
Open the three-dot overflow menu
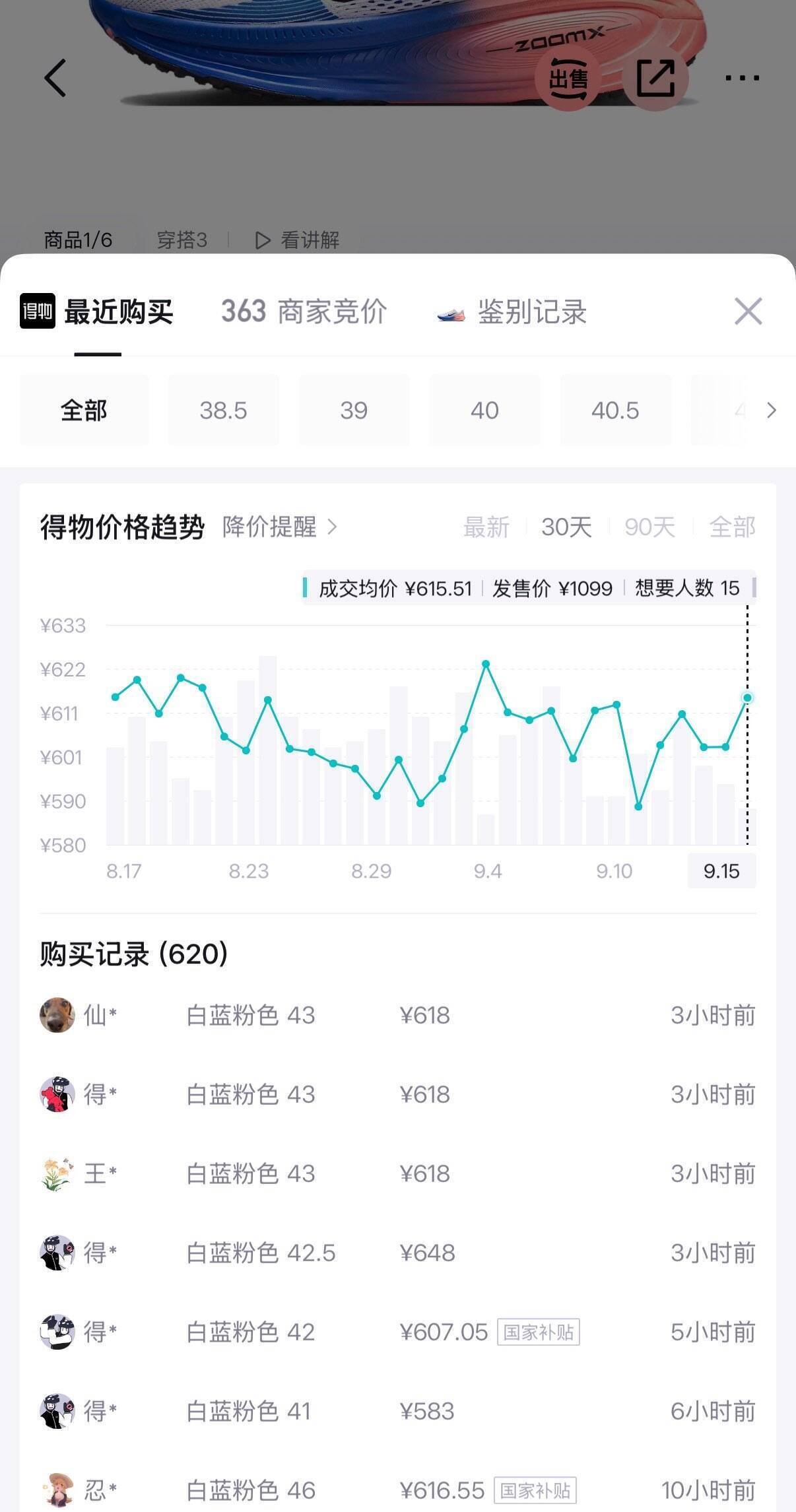pyautogui.click(x=742, y=78)
